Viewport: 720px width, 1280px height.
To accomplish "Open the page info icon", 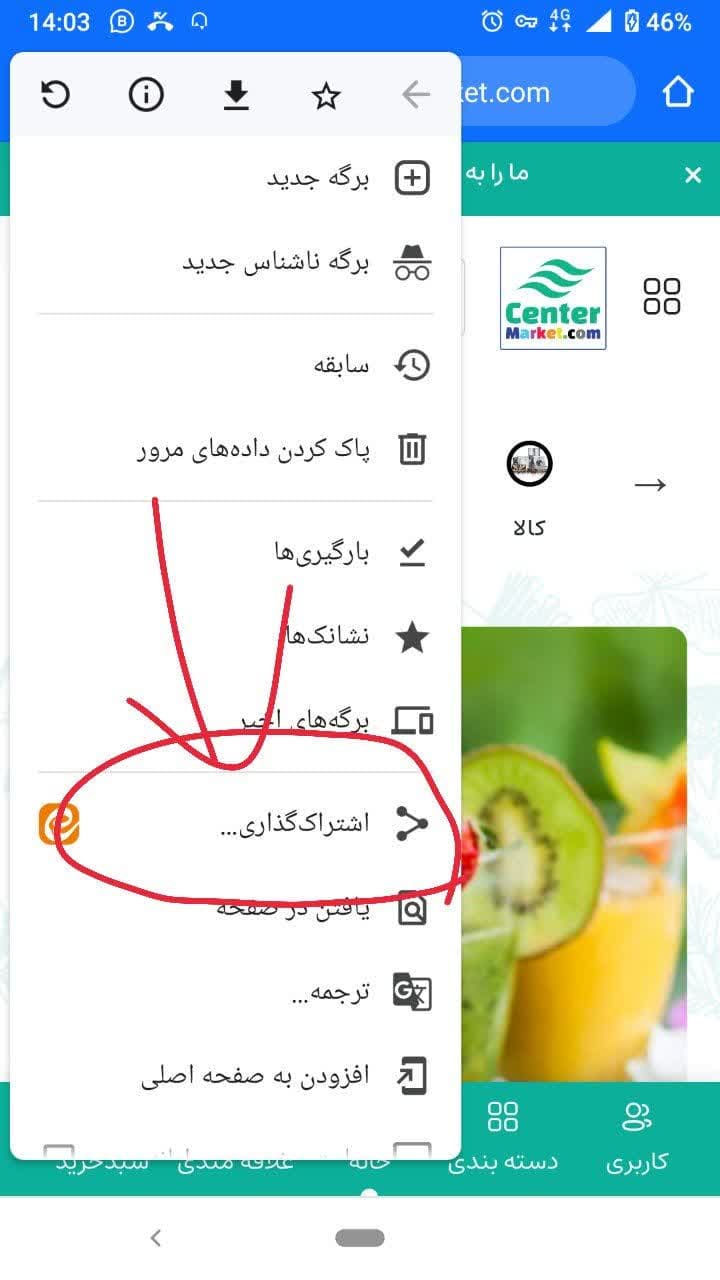I will coord(146,95).
